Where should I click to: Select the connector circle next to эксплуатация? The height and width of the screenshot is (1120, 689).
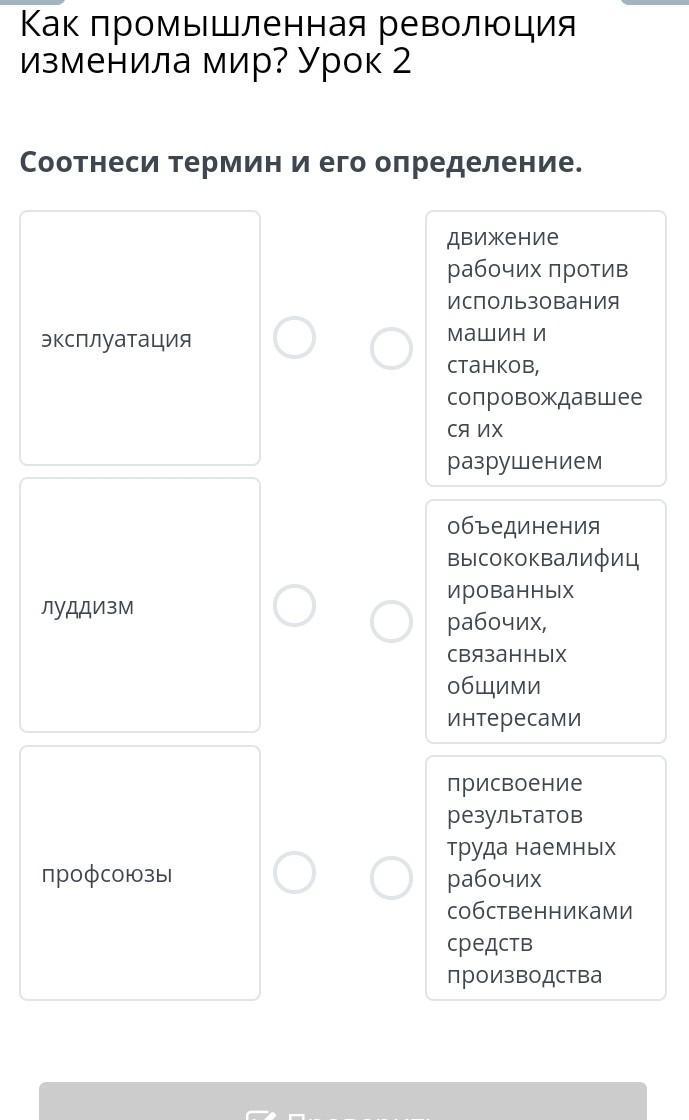(x=294, y=337)
